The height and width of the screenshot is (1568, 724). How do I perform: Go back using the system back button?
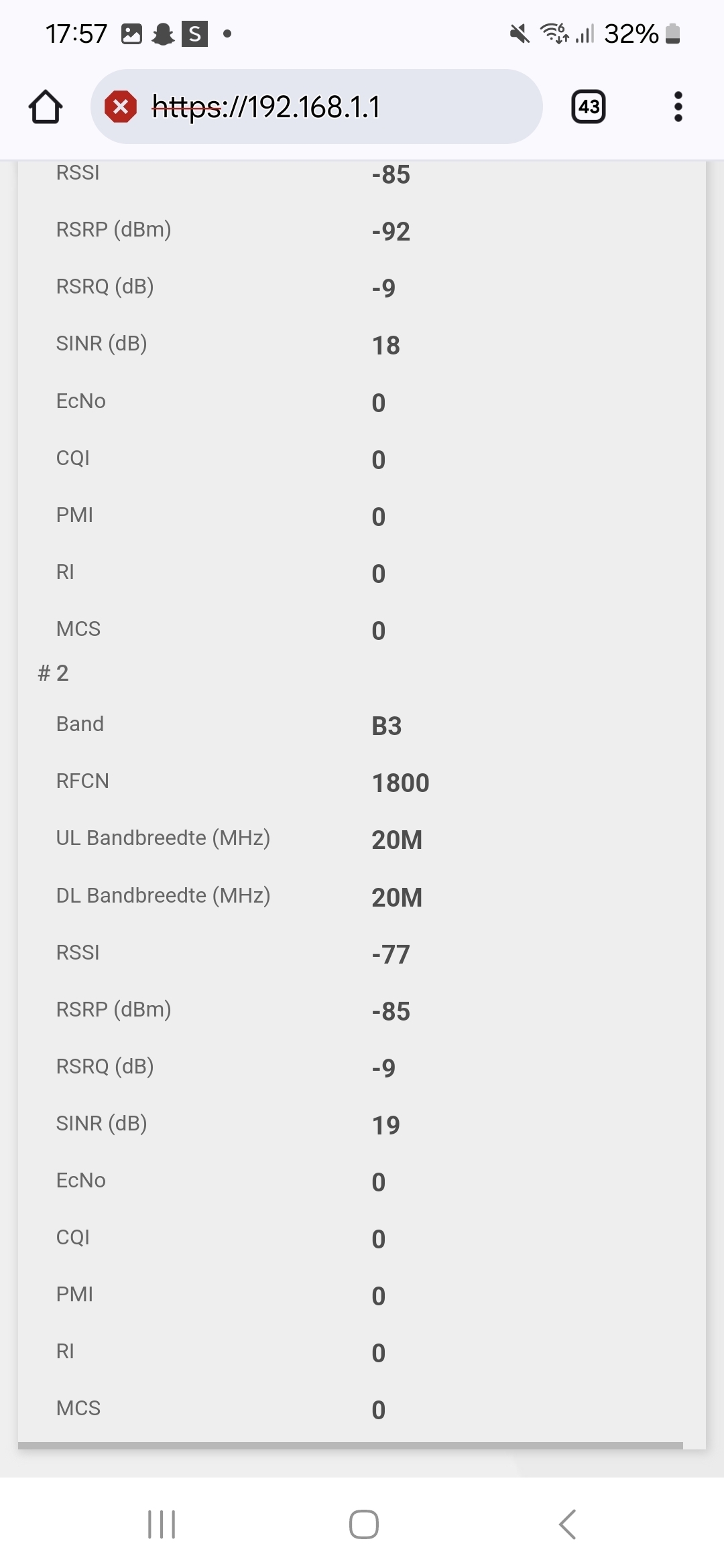pos(567,1524)
